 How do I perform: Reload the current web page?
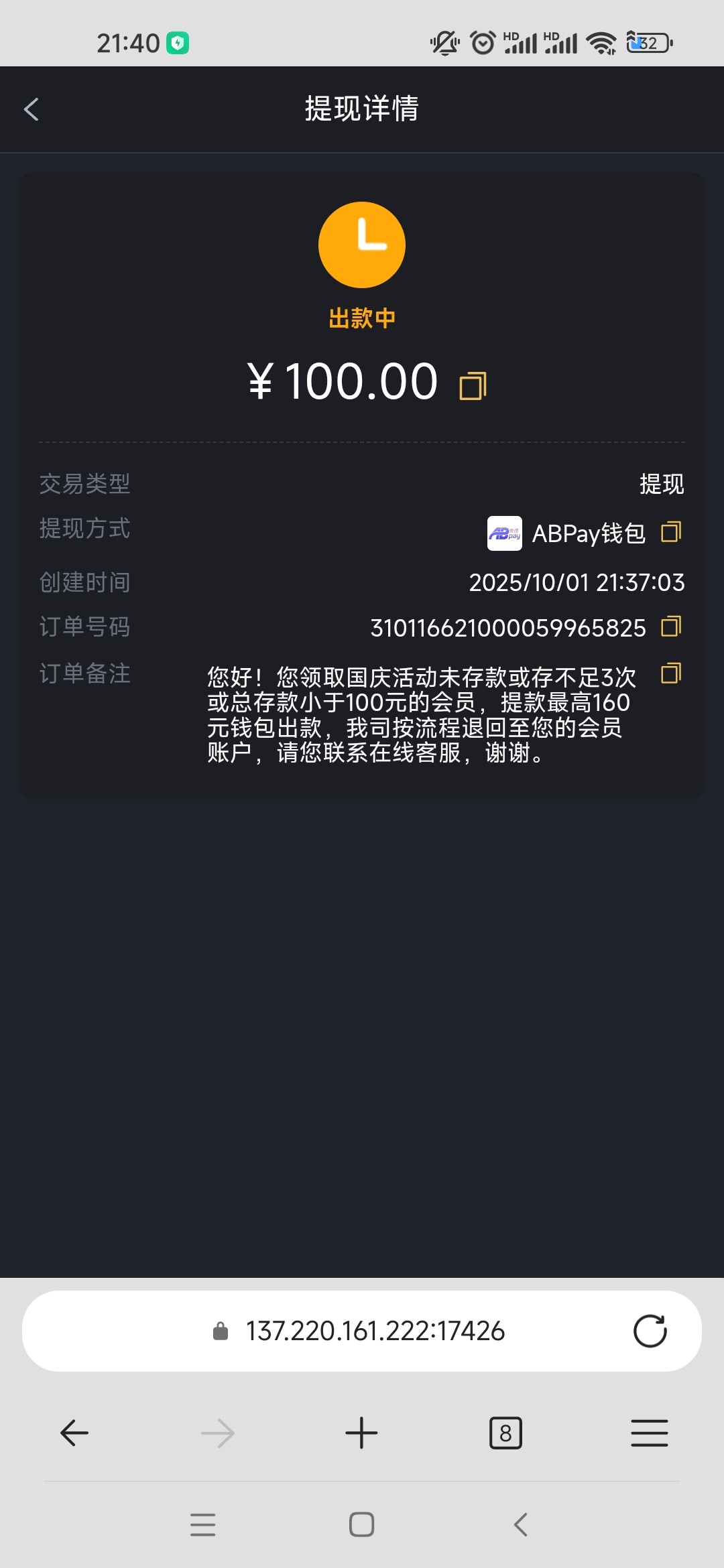[x=650, y=1331]
